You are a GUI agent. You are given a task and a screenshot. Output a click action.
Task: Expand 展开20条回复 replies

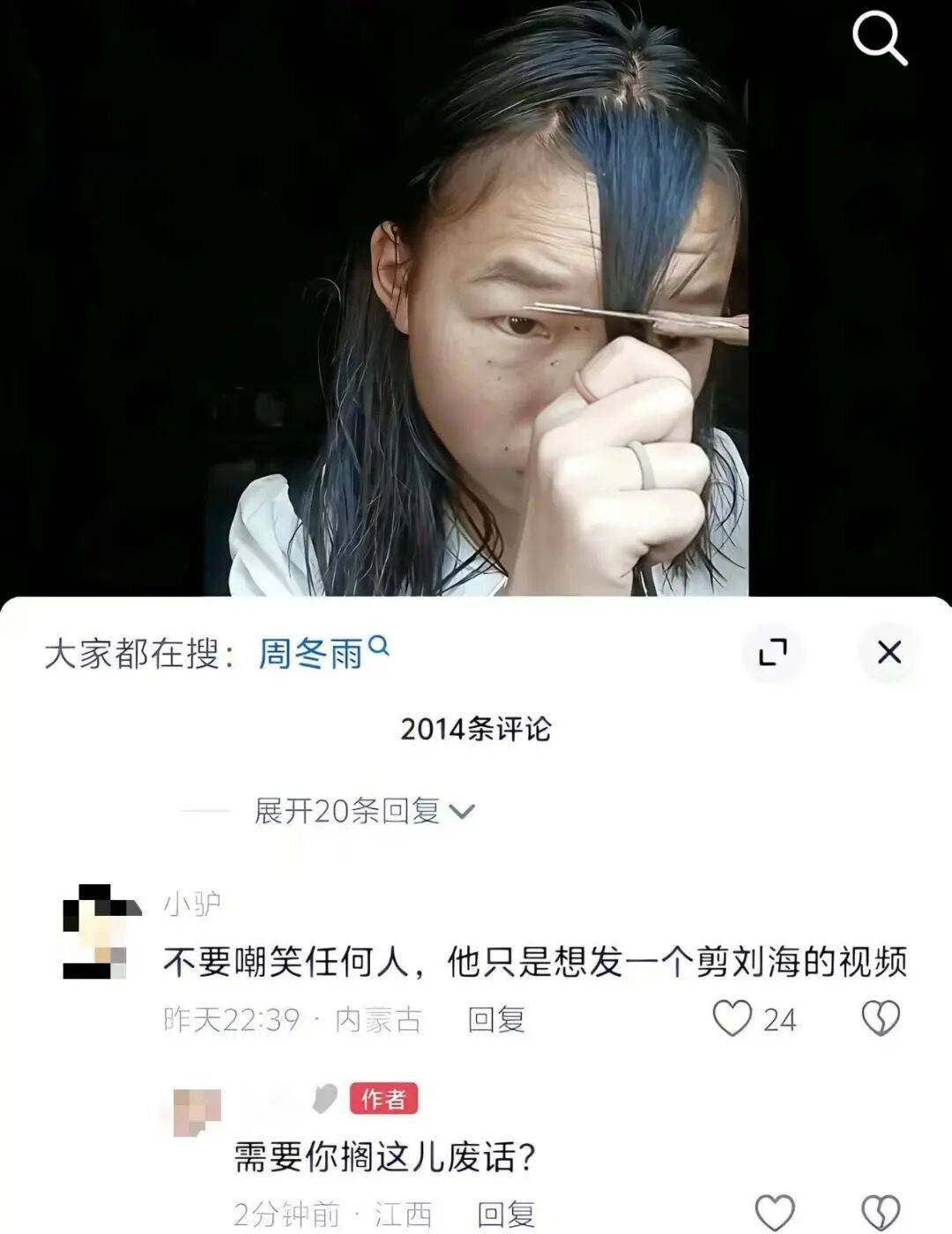(x=363, y=811)
